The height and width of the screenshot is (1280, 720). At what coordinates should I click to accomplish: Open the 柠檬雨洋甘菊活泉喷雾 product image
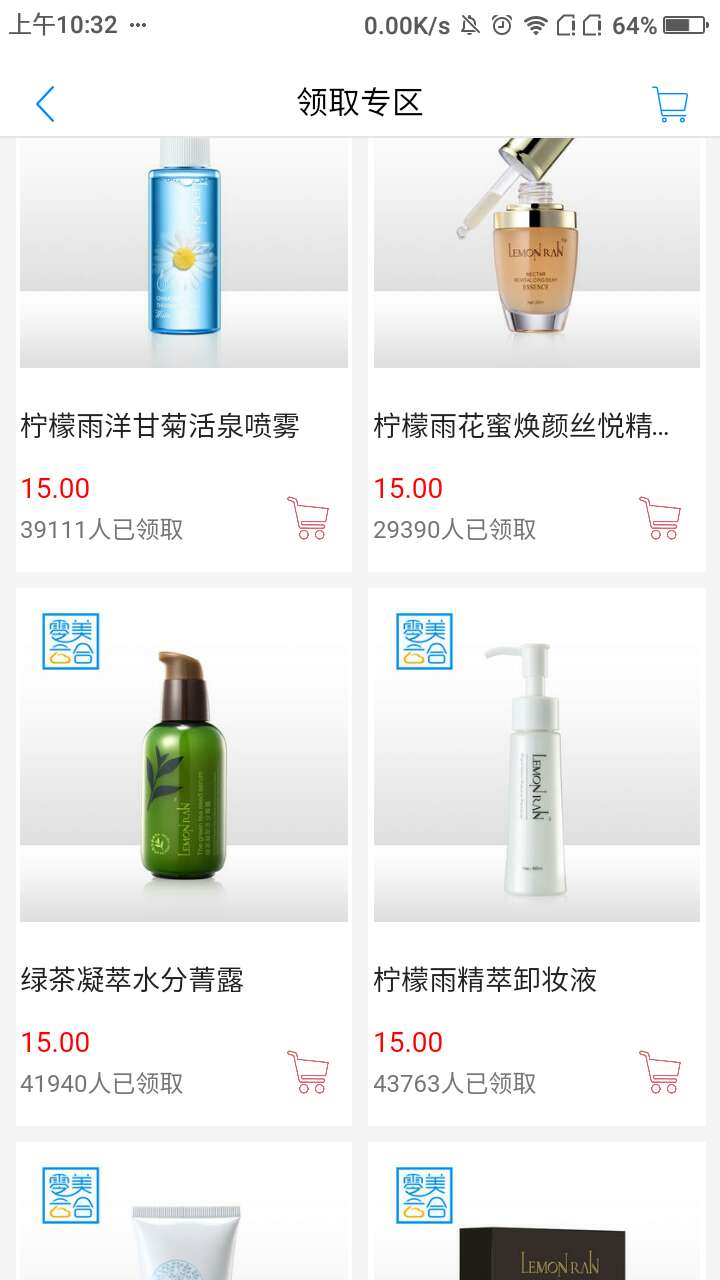coord(183,250)
